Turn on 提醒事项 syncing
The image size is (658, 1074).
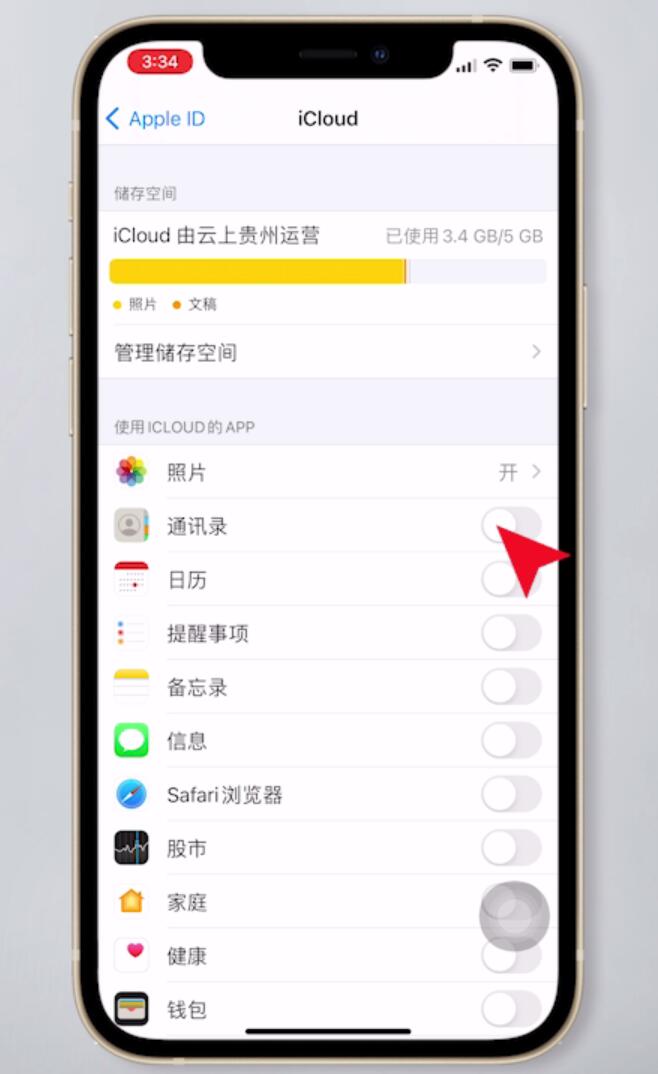pos(511,633)
